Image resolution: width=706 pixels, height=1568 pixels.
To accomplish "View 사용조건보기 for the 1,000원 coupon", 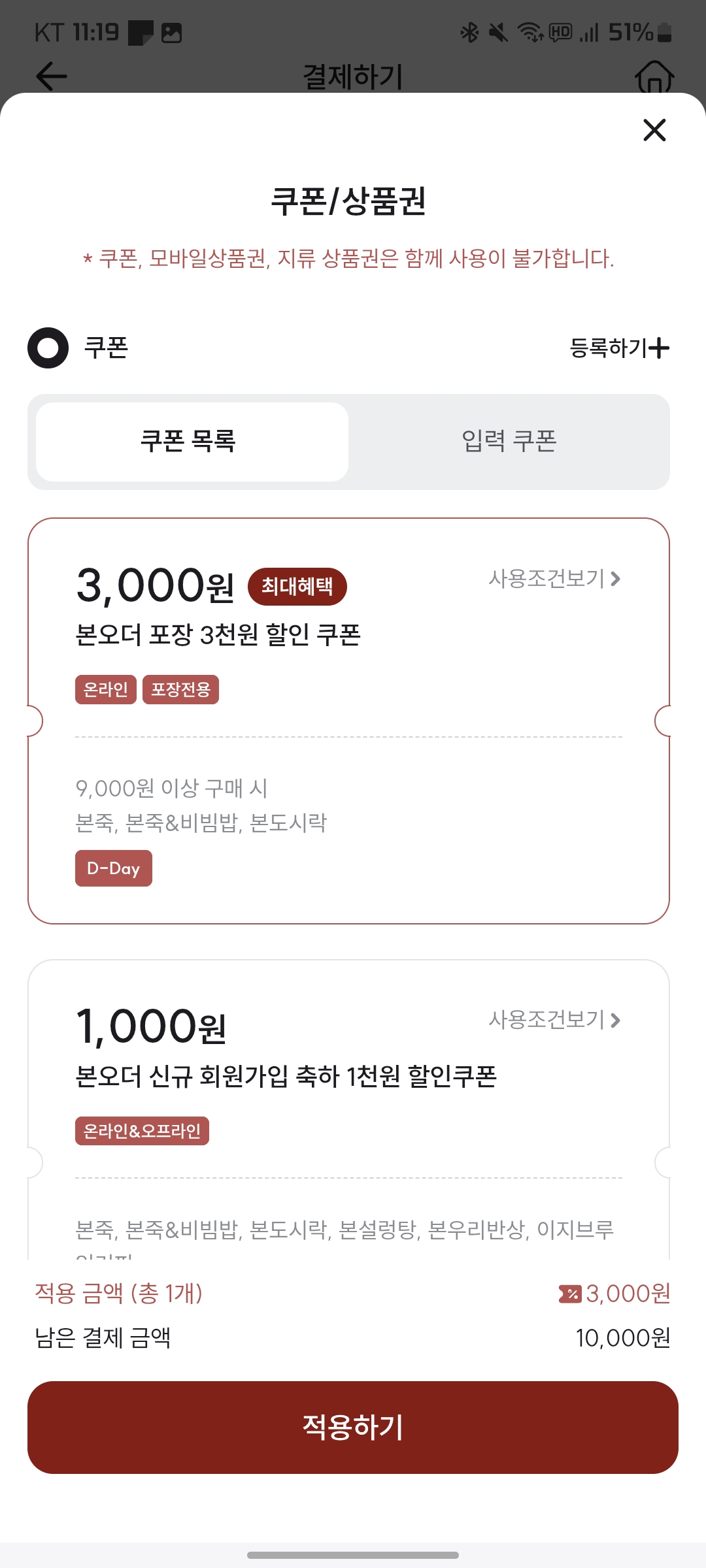I will pos(554,1020).
